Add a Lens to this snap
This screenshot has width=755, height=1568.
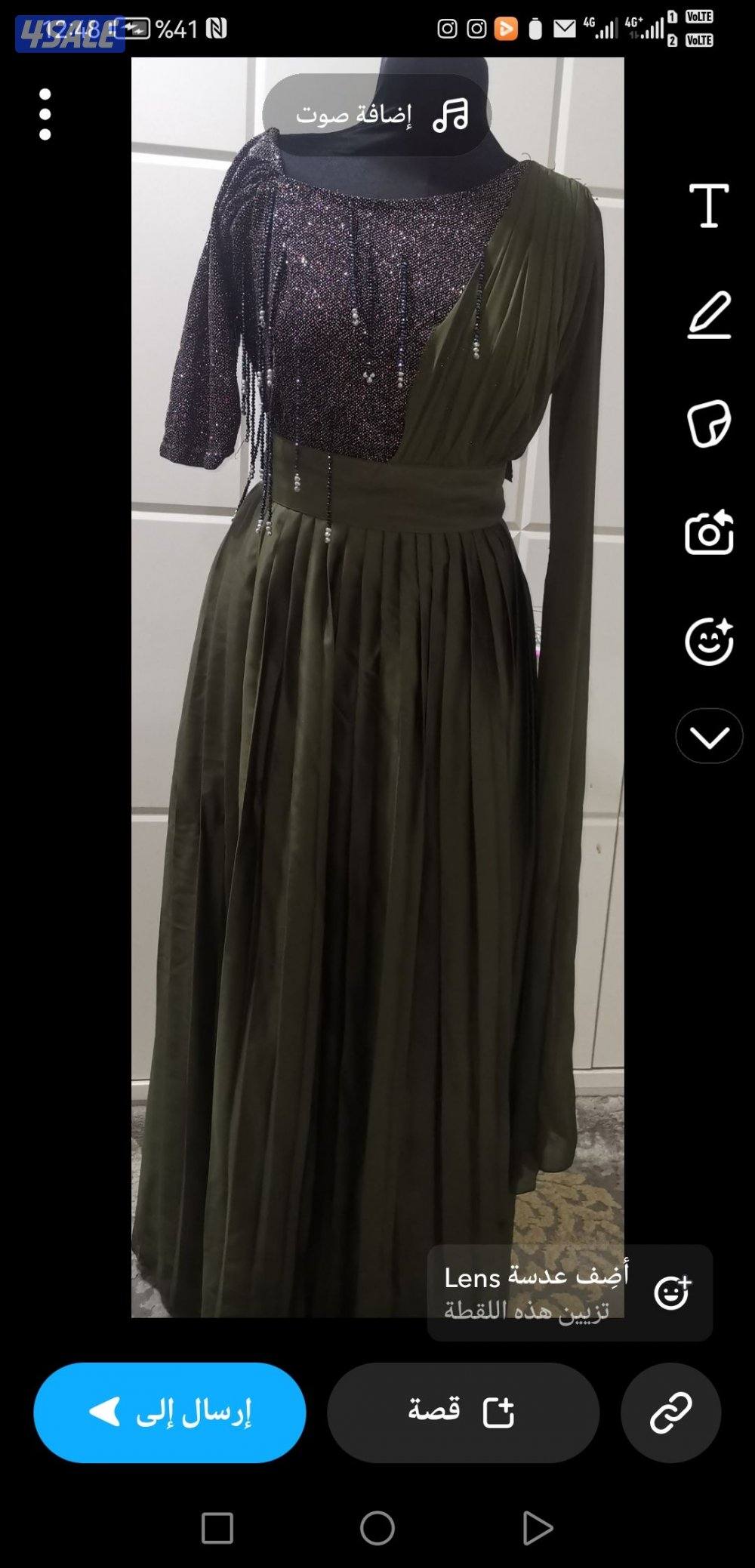(x=570, y=1292)
